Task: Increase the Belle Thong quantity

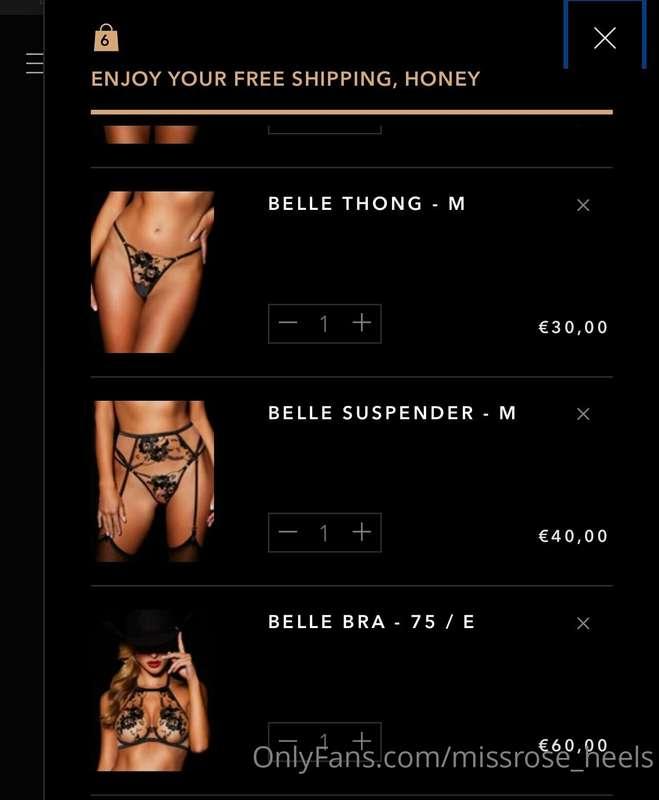Action: click(x=362, y=323)
